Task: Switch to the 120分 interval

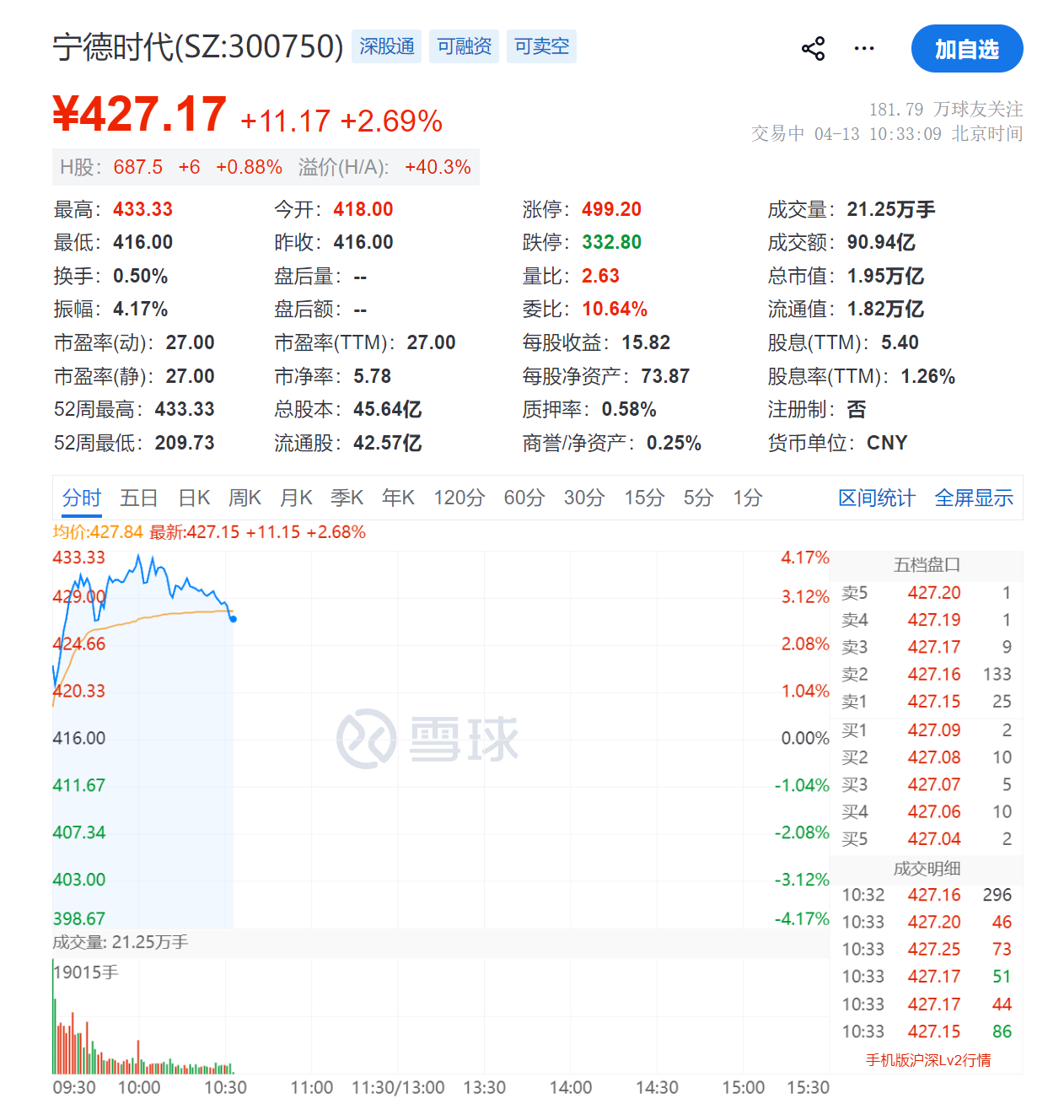Action: [459, 498]
